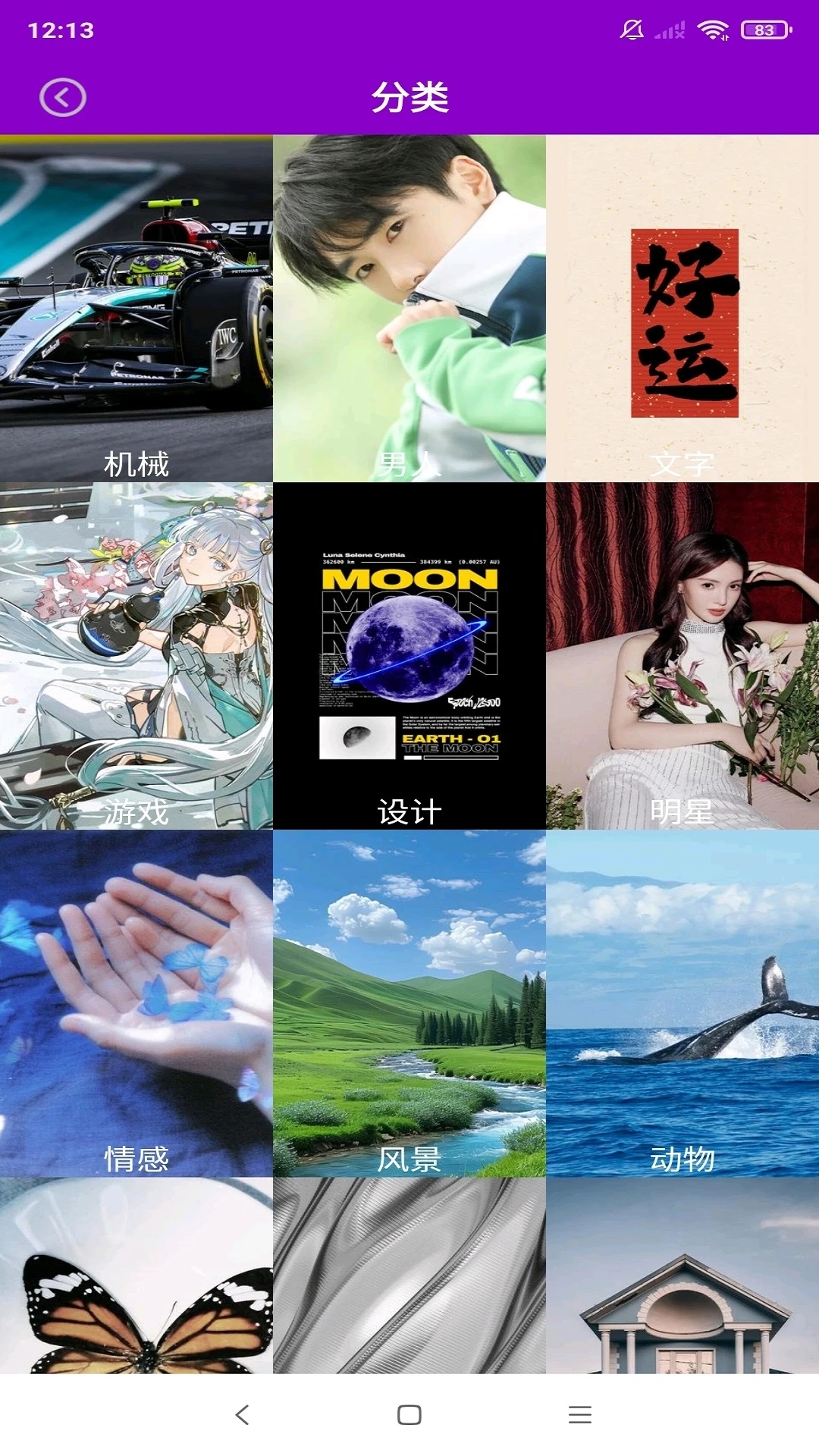The width and height of the screenshot is (819, 1456).
Task: Select the 游戏 category tile
Action: tap(136, 656)
